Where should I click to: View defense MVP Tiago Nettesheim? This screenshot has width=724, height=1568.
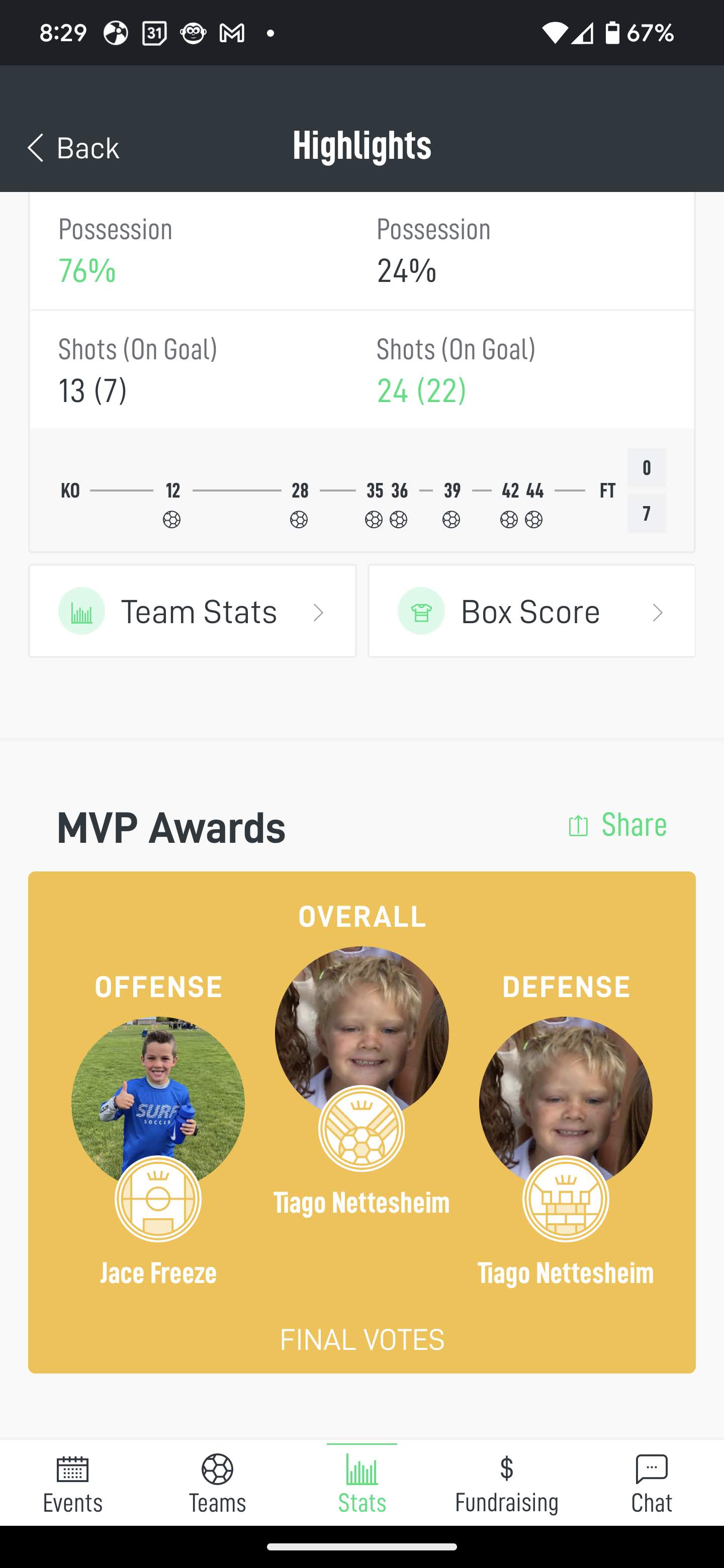[x=565, y=1102]
